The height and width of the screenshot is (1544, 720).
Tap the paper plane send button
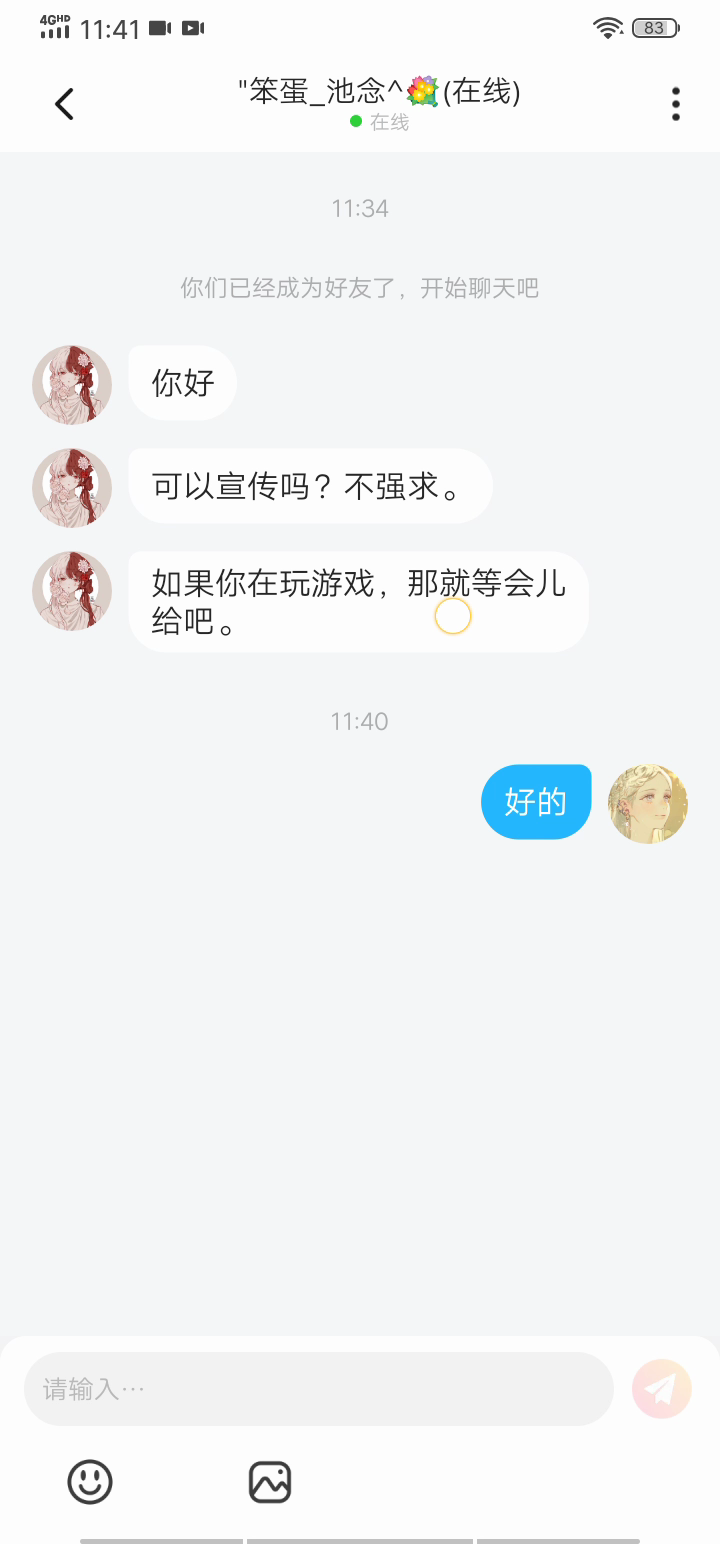(662, 1389)
